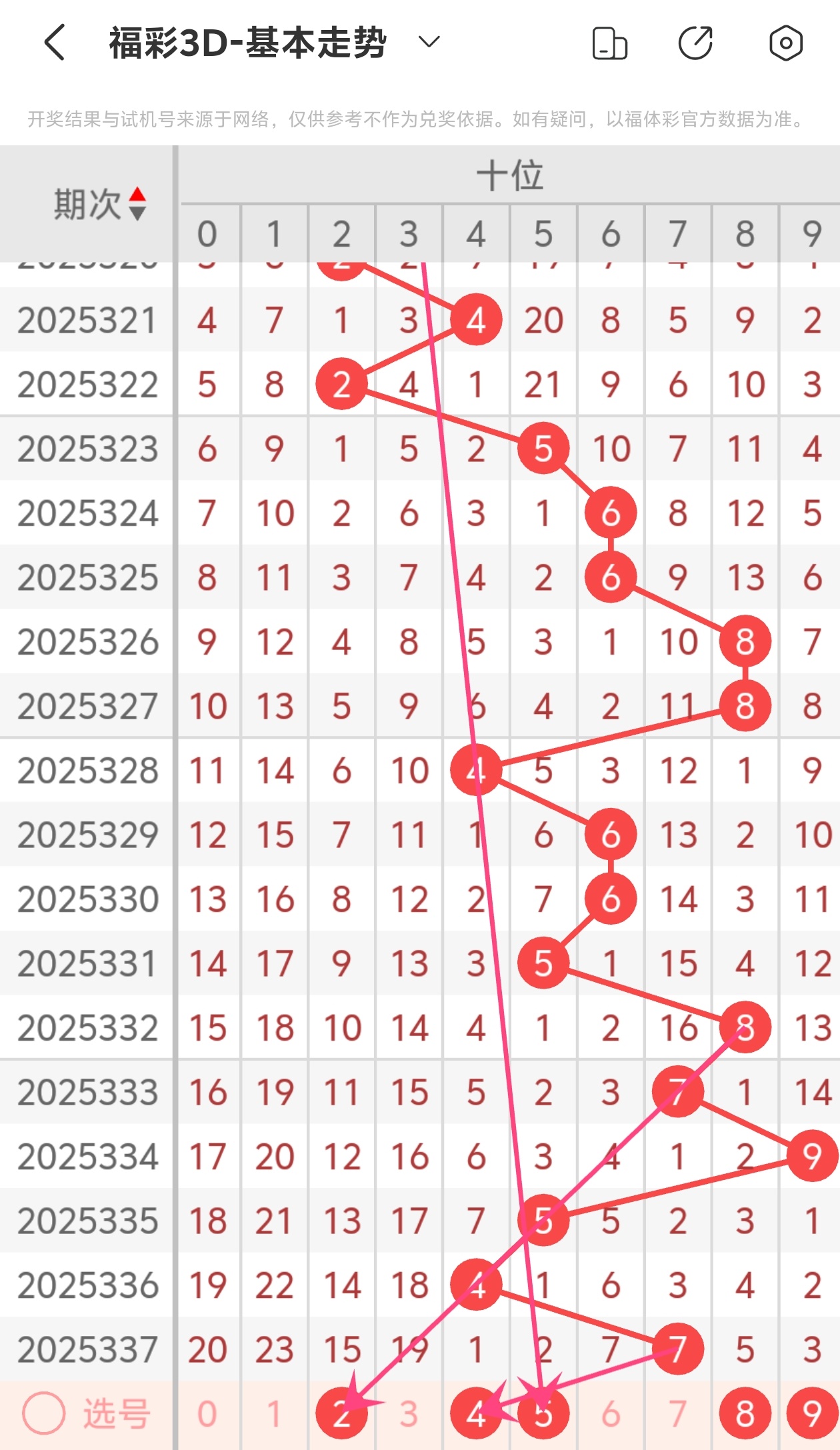The image size is (840, 1450).
Task: Pick number 1 in the 选号 row
Action: [x=274, y=1414]
